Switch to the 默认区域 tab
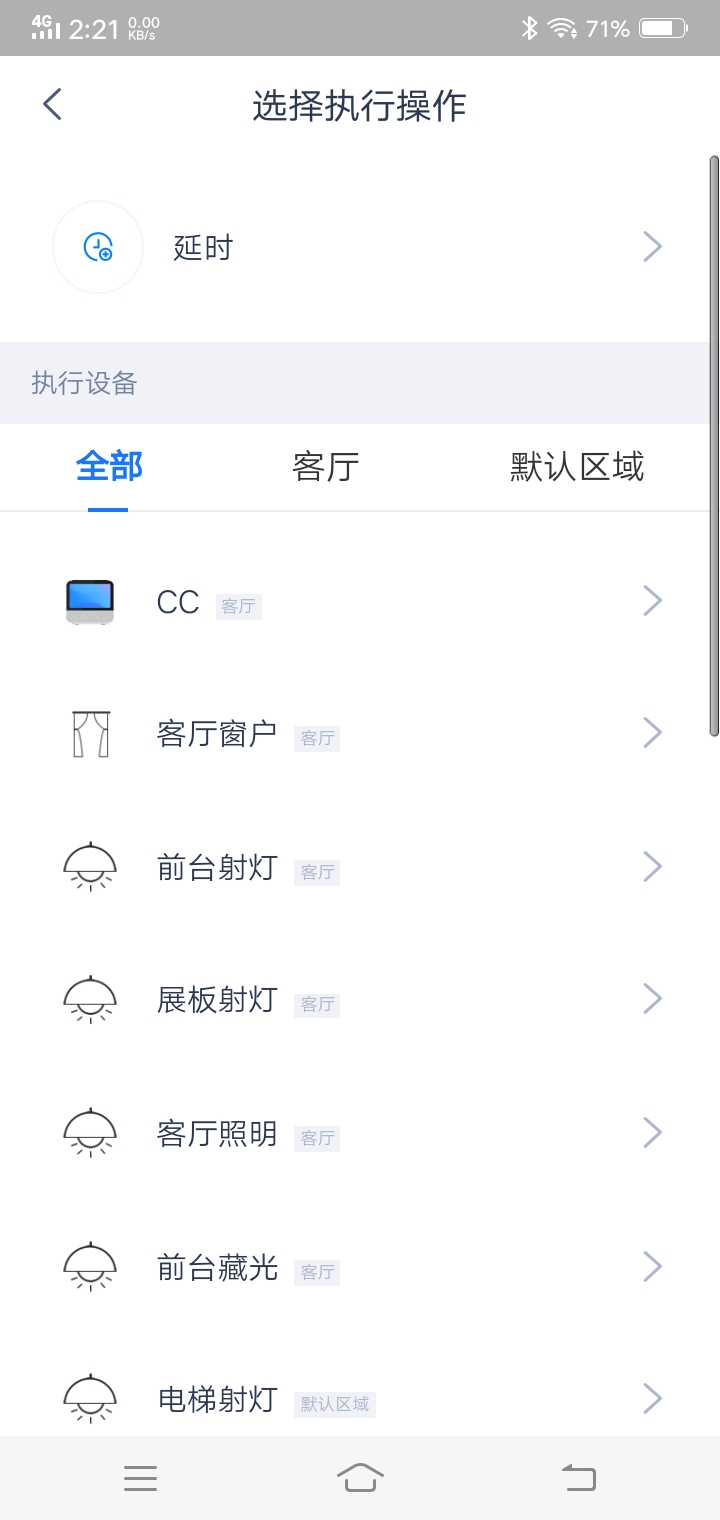This screenshot has height=1520, width=720. 577,466
